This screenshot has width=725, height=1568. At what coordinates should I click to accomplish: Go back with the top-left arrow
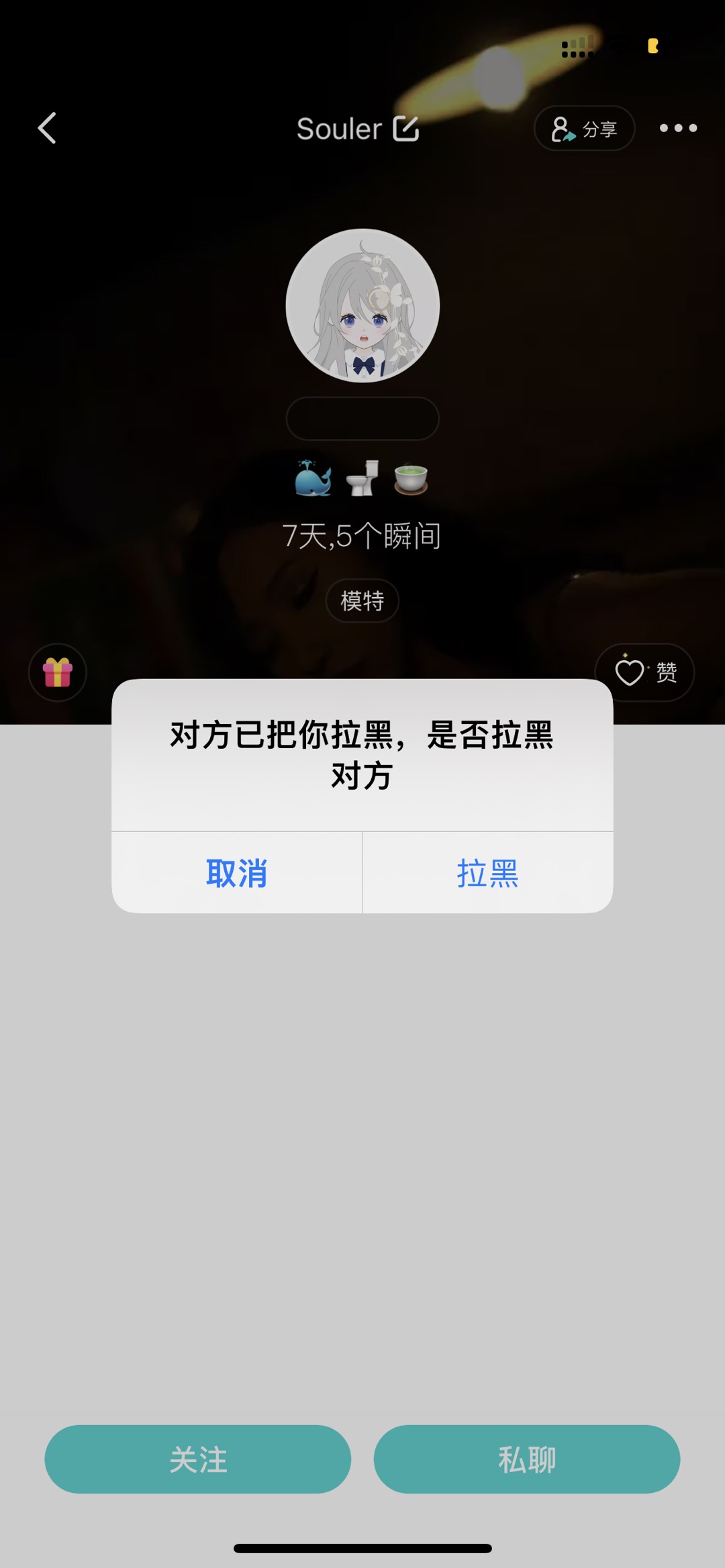47,128
